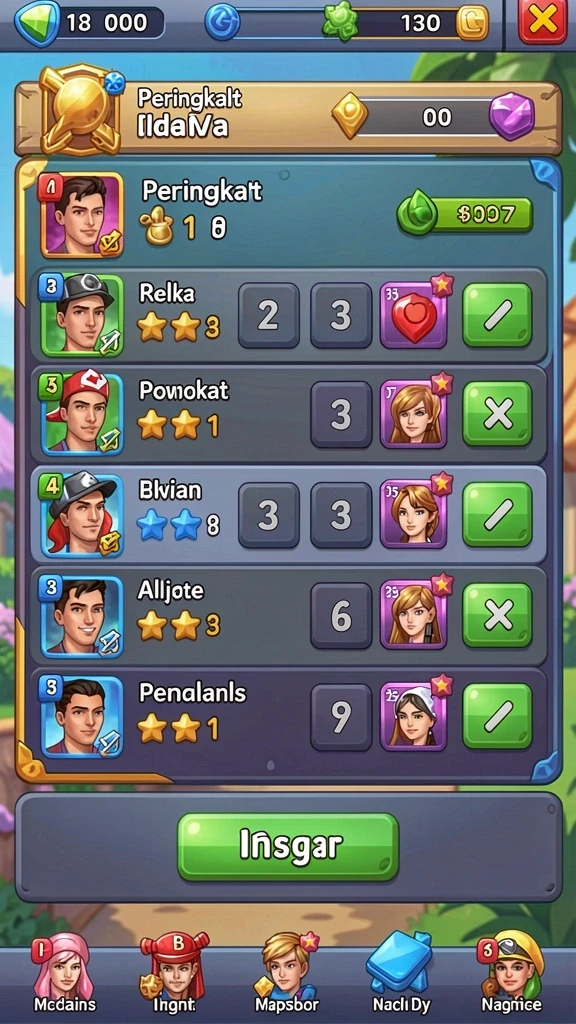Tap the green reward button on the Peringkat row

click(465, 215)
